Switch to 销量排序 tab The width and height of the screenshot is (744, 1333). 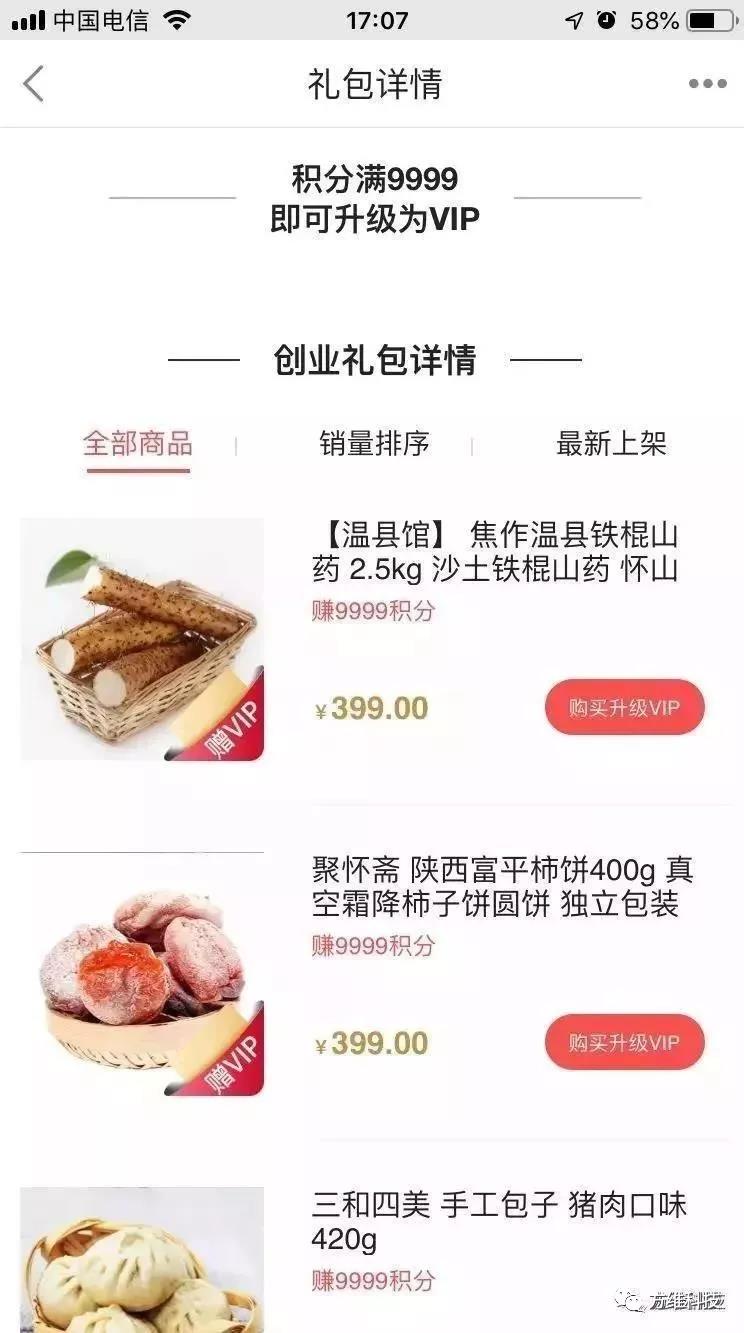pos(374,444)
